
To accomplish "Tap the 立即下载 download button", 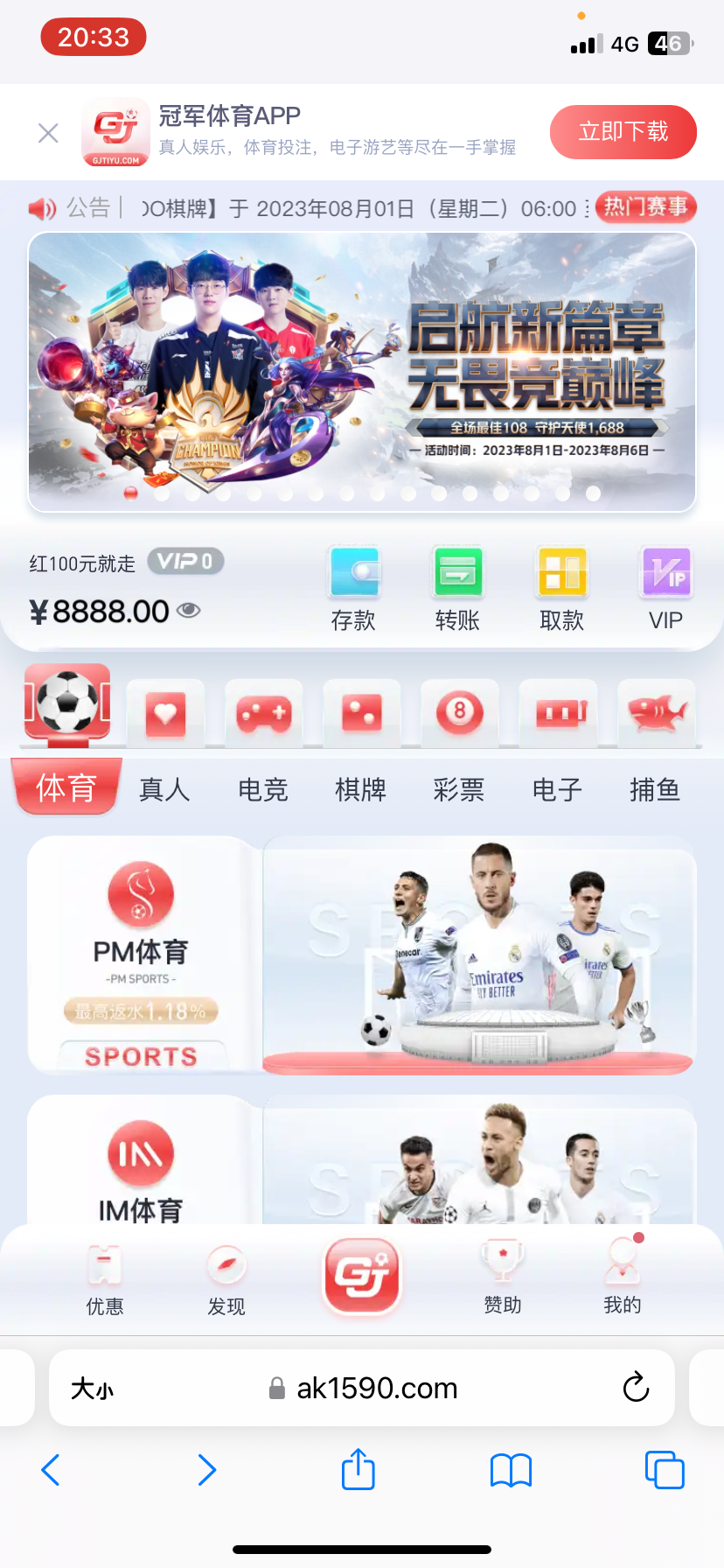I will [x=623, y=132].
